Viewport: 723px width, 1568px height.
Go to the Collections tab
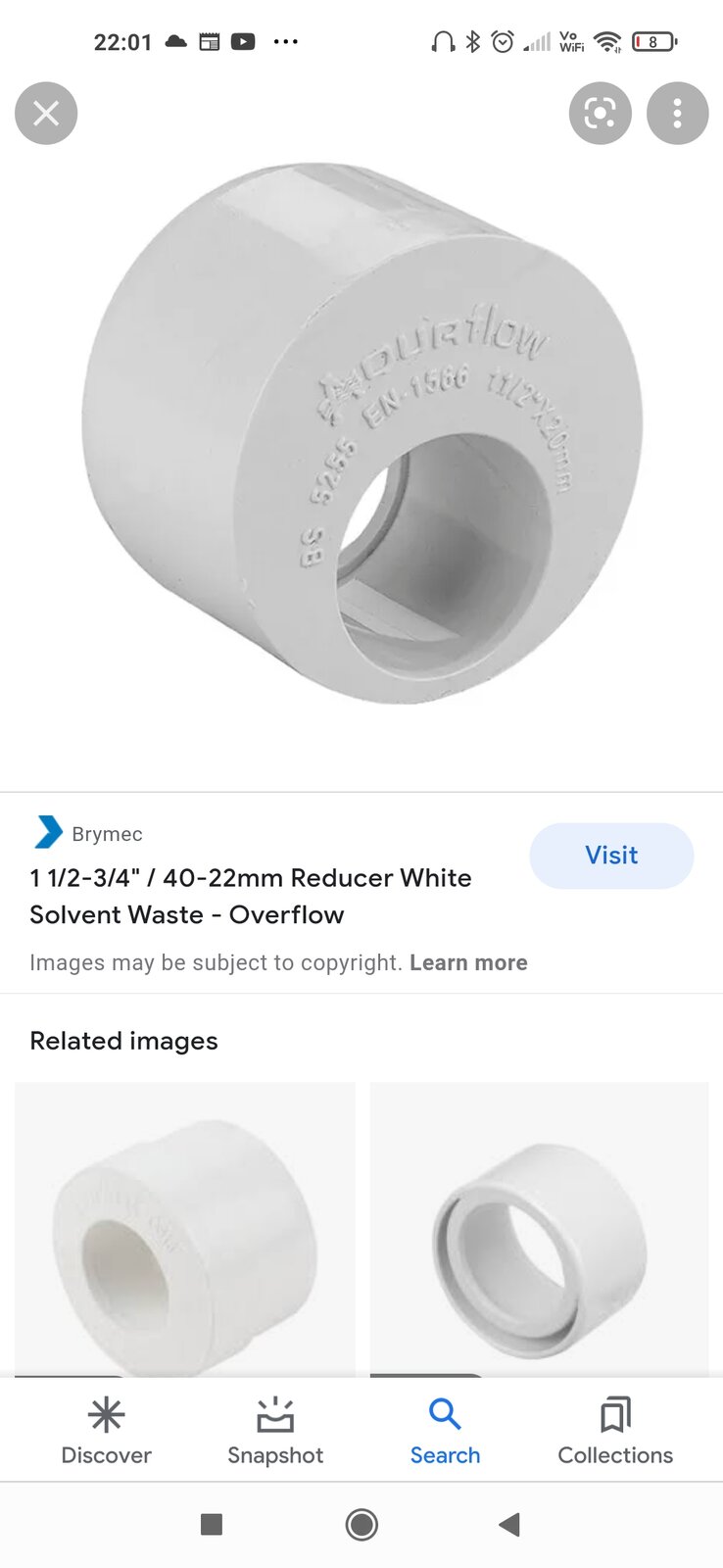(x=615, y=1431)
